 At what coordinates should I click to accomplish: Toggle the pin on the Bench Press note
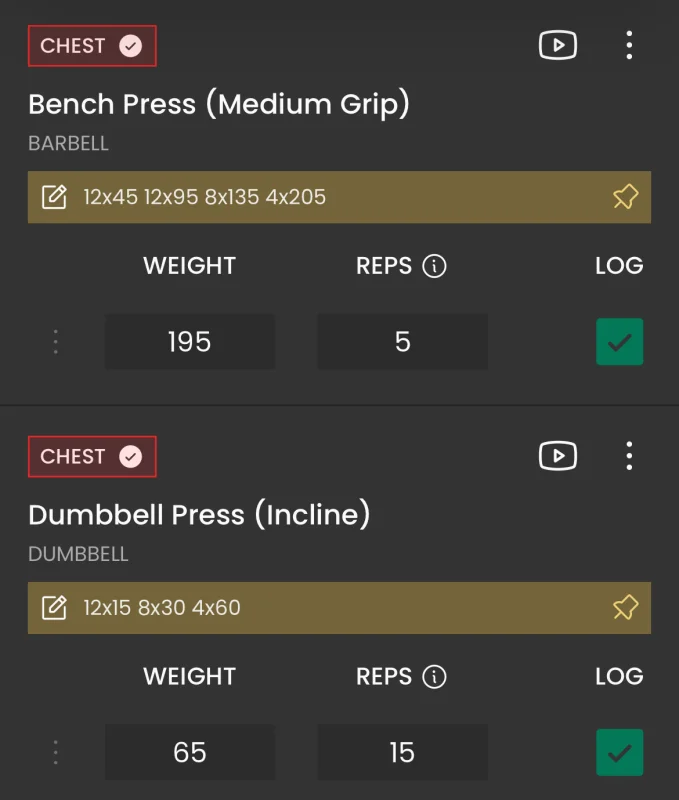coord(625,197)
